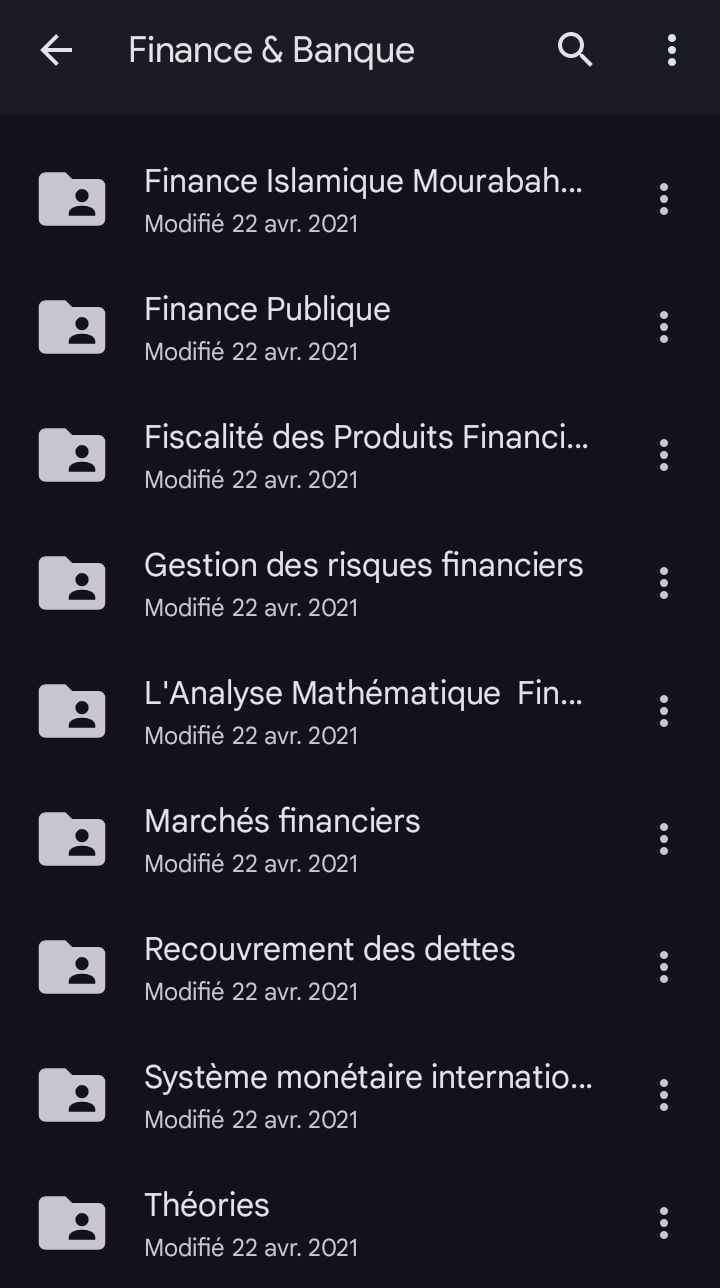Show more options for Marchés financiers
The height and width of the screenshot is (1288, 720).
(663, 839)
